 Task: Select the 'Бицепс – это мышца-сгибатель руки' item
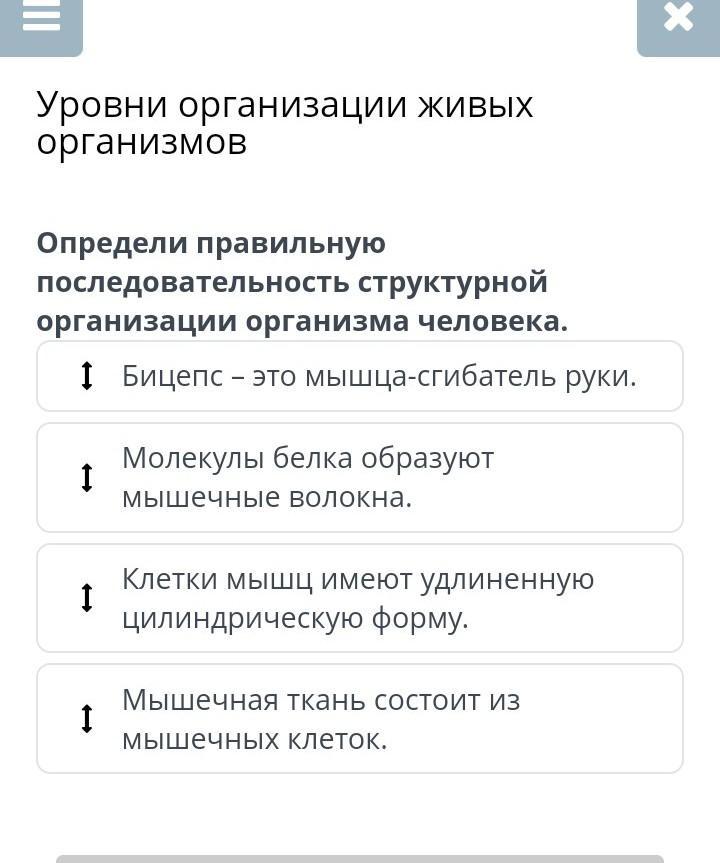point(360,376)
